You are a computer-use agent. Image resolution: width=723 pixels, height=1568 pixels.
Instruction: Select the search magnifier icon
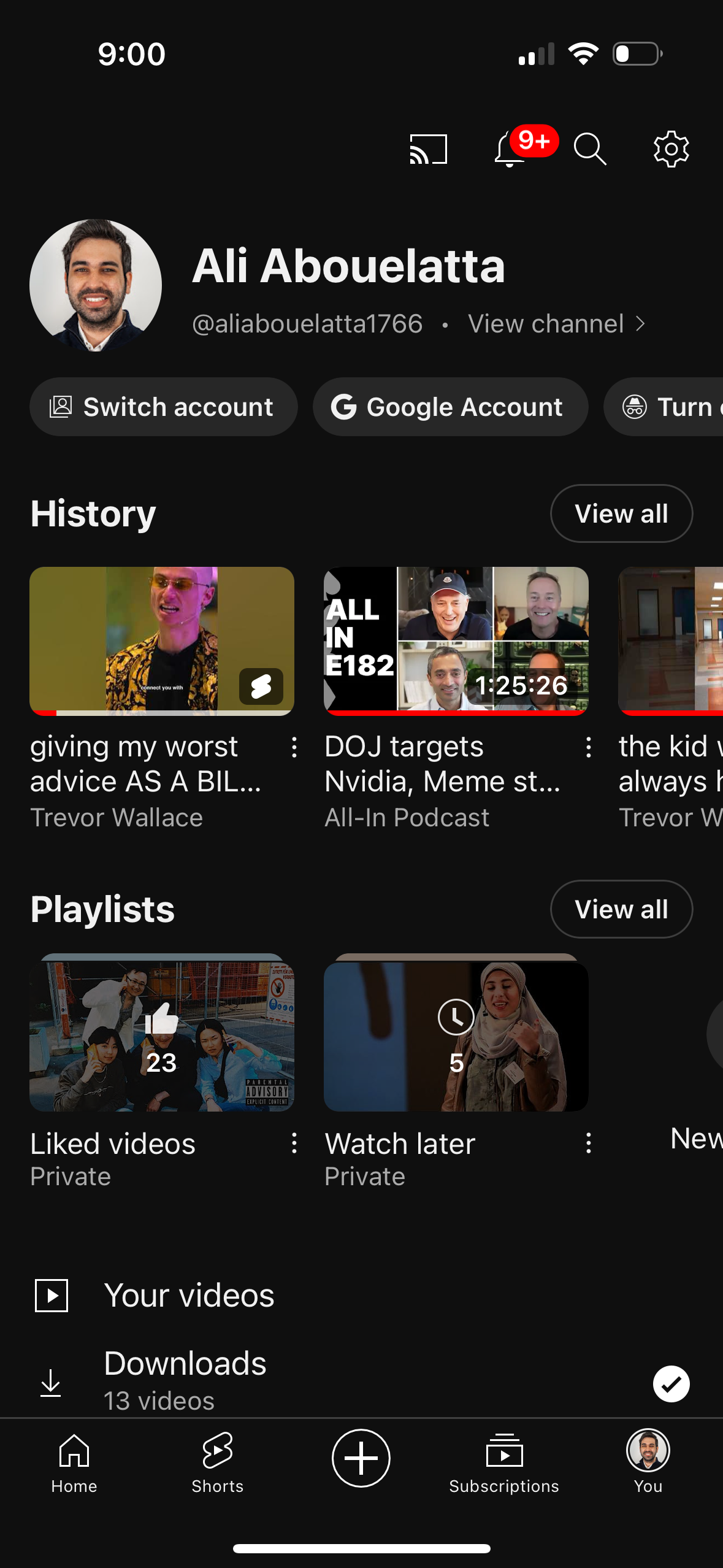coord(589,149)
